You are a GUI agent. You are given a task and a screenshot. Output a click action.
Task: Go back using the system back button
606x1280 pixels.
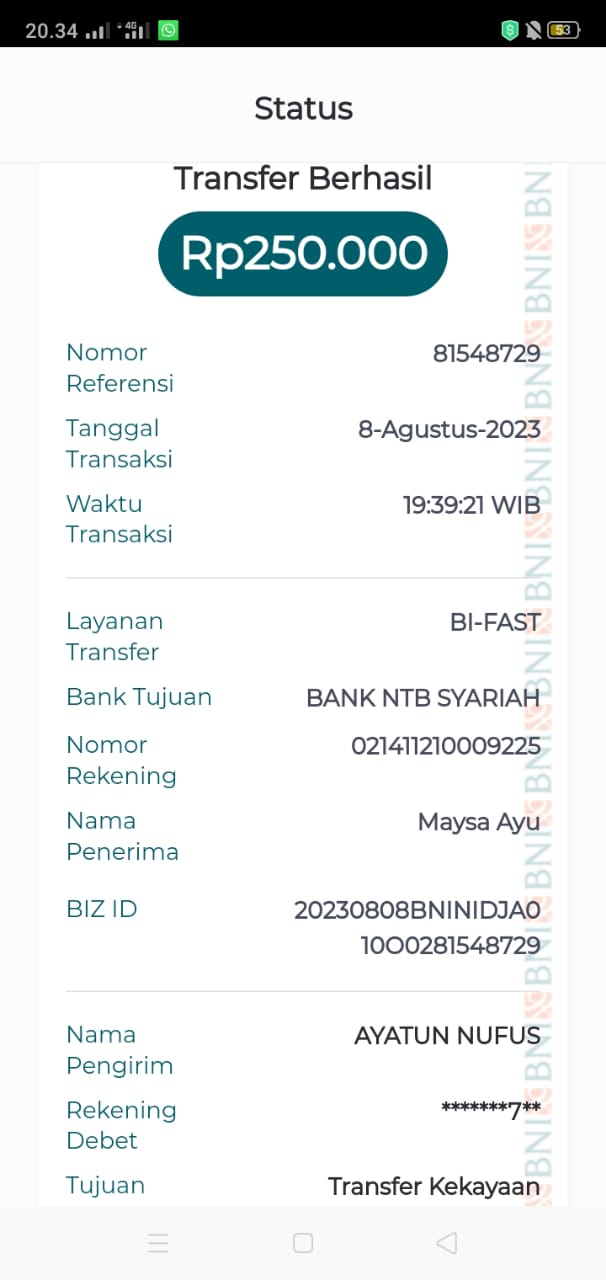point(447,1243)
